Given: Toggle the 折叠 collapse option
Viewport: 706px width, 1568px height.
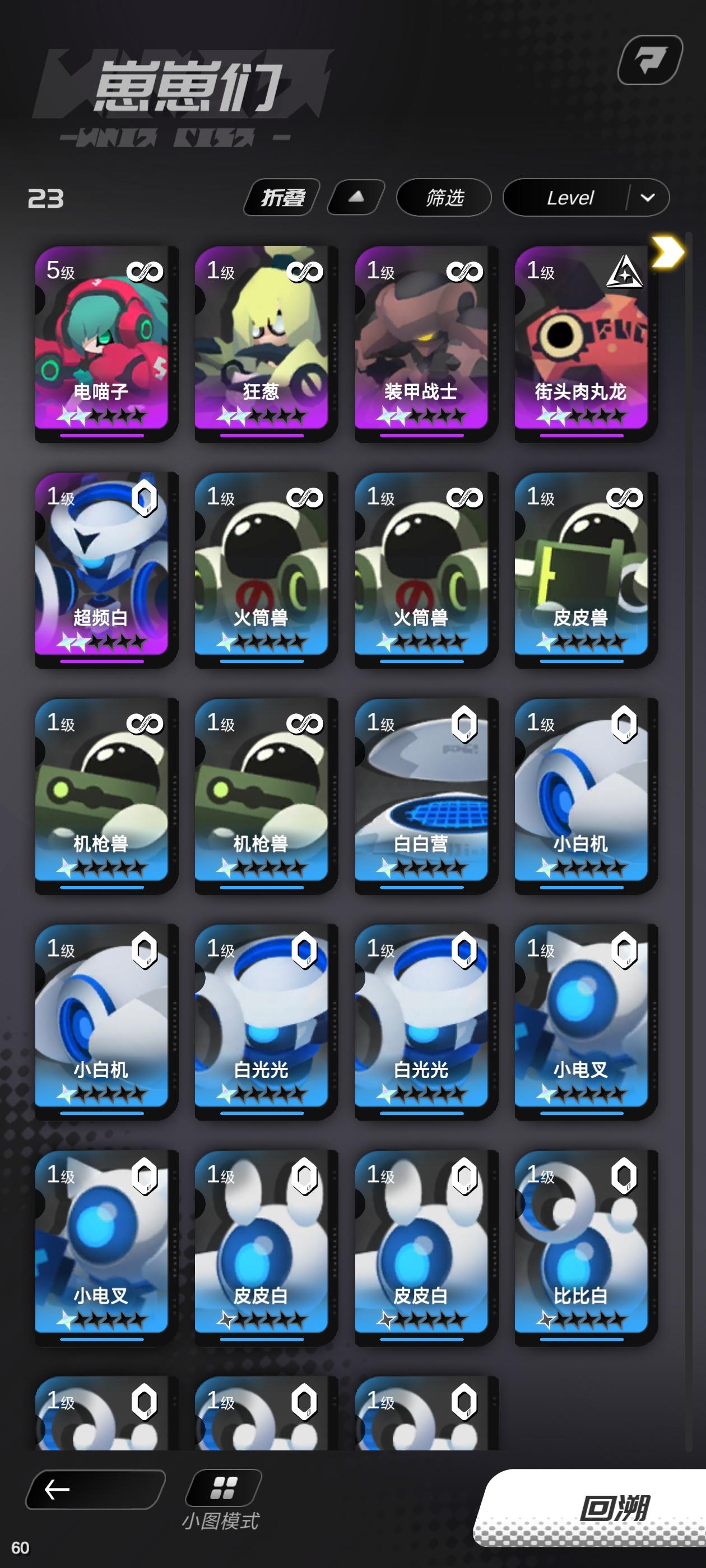Looking at the screenshot, I should (280, 198).
